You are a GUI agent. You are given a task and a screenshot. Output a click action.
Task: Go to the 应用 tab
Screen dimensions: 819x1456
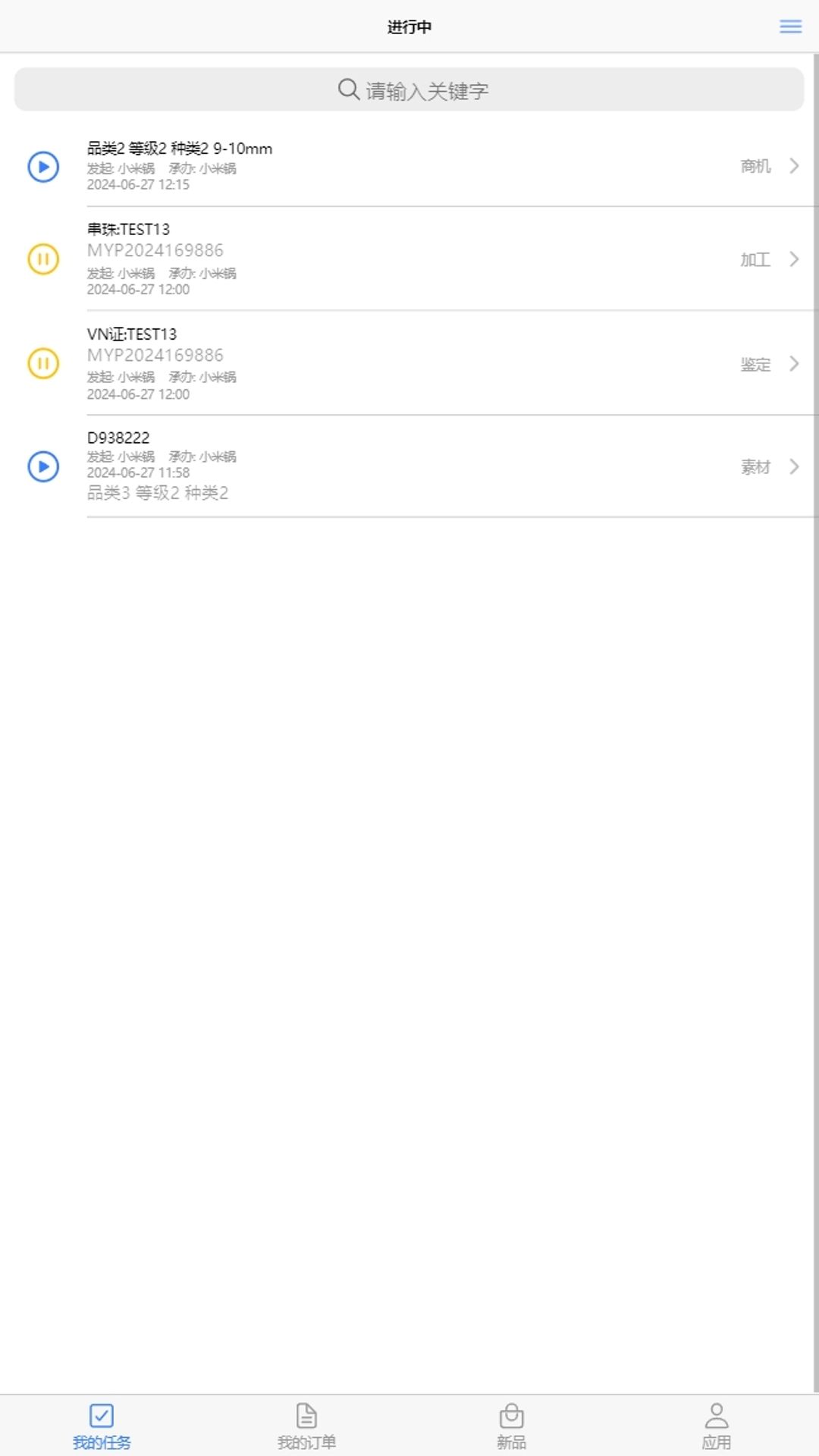pos(717,1426)
